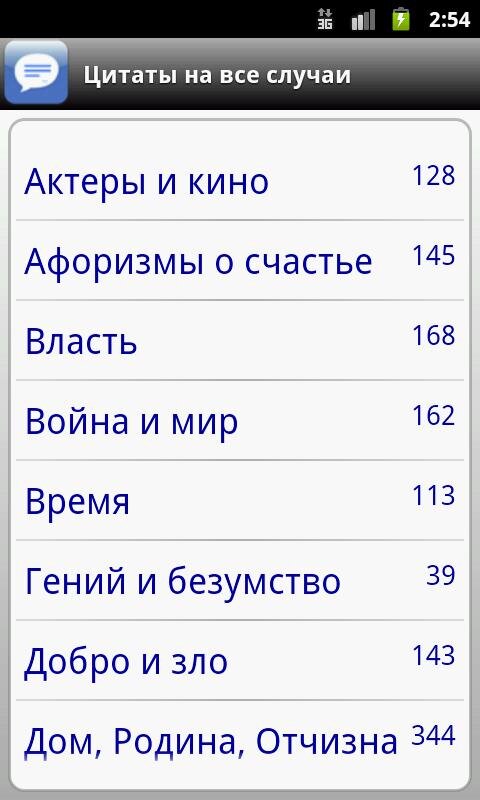Open Гений и безумство quotes
The height and width of the screenshot is (800, 480).
[240, 581]
